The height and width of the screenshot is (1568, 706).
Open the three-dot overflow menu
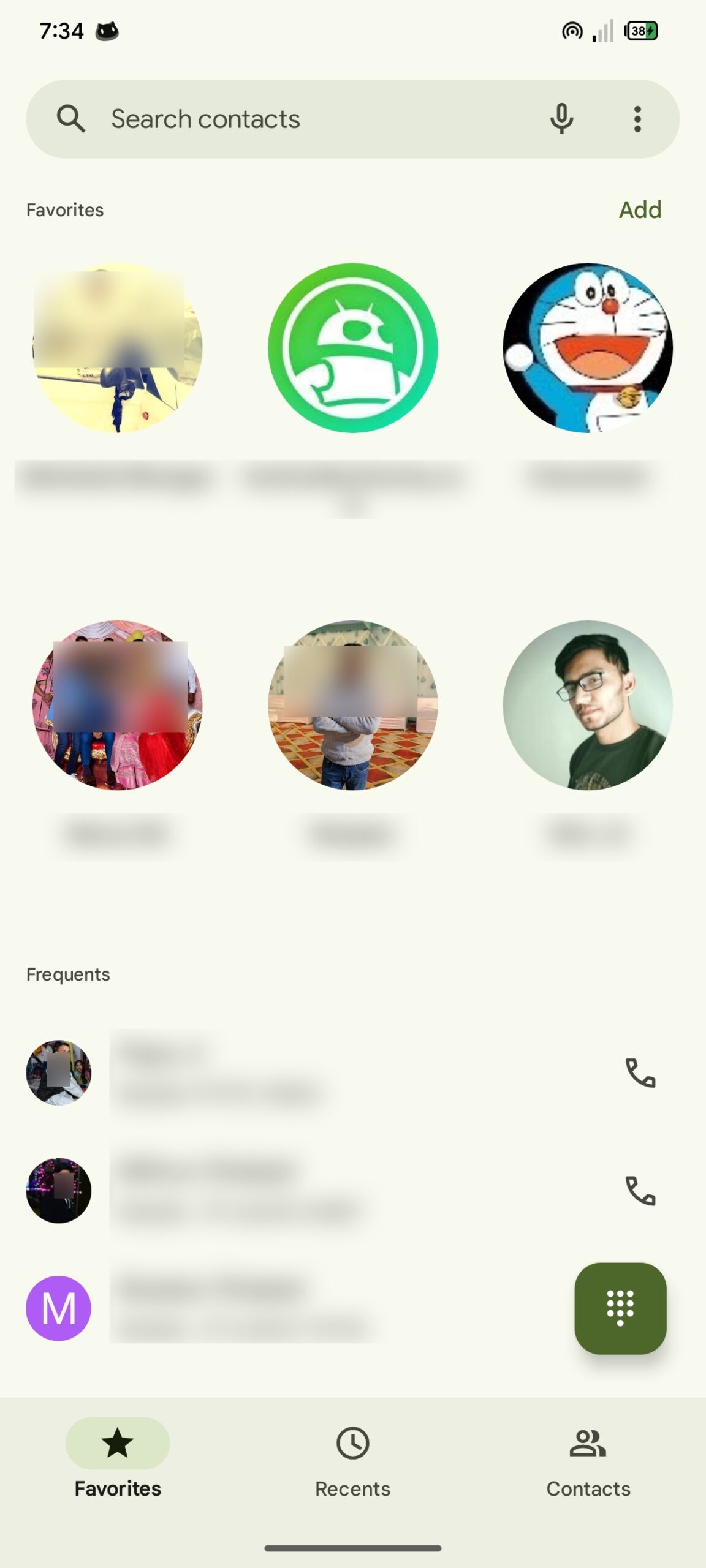(x=637, y=119)
